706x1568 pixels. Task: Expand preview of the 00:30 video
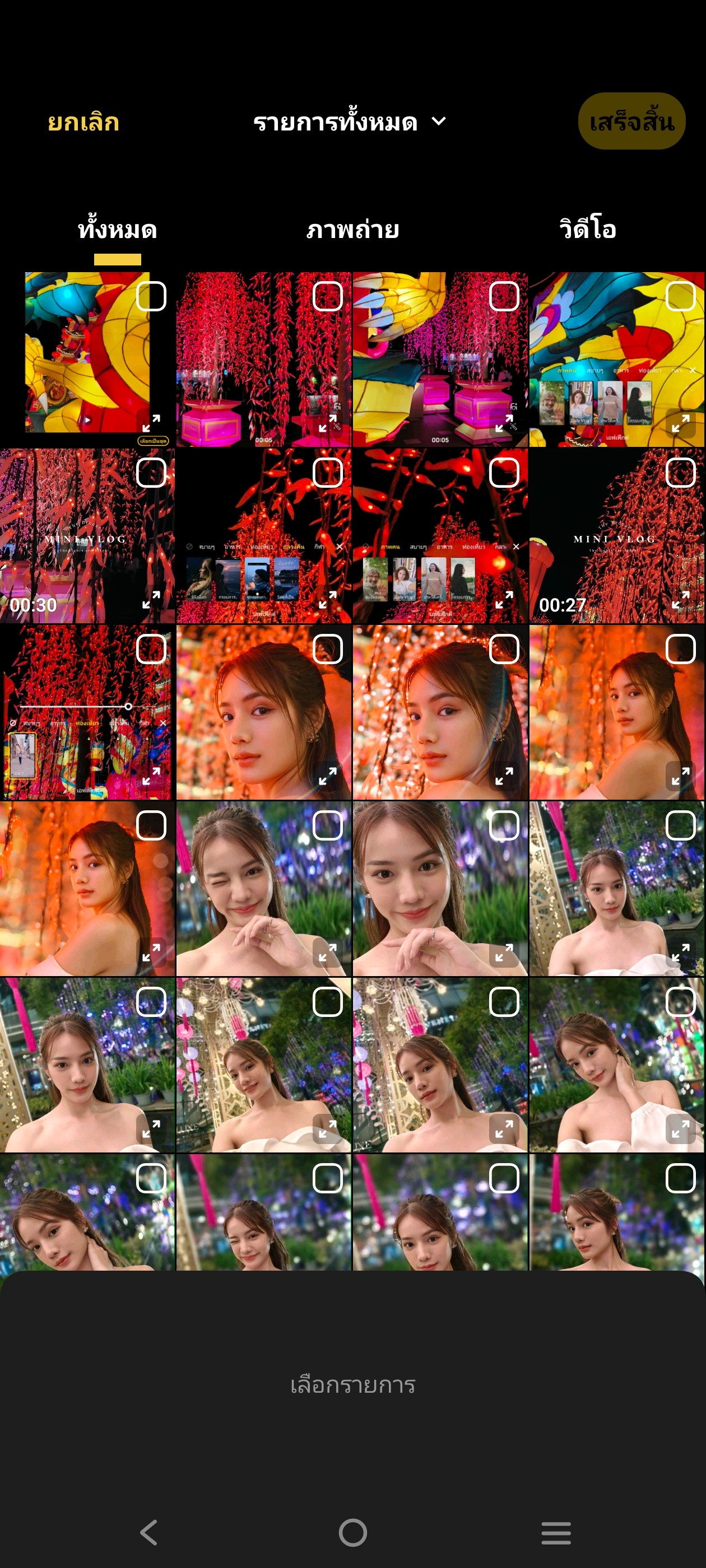click(x=151, y=600)
